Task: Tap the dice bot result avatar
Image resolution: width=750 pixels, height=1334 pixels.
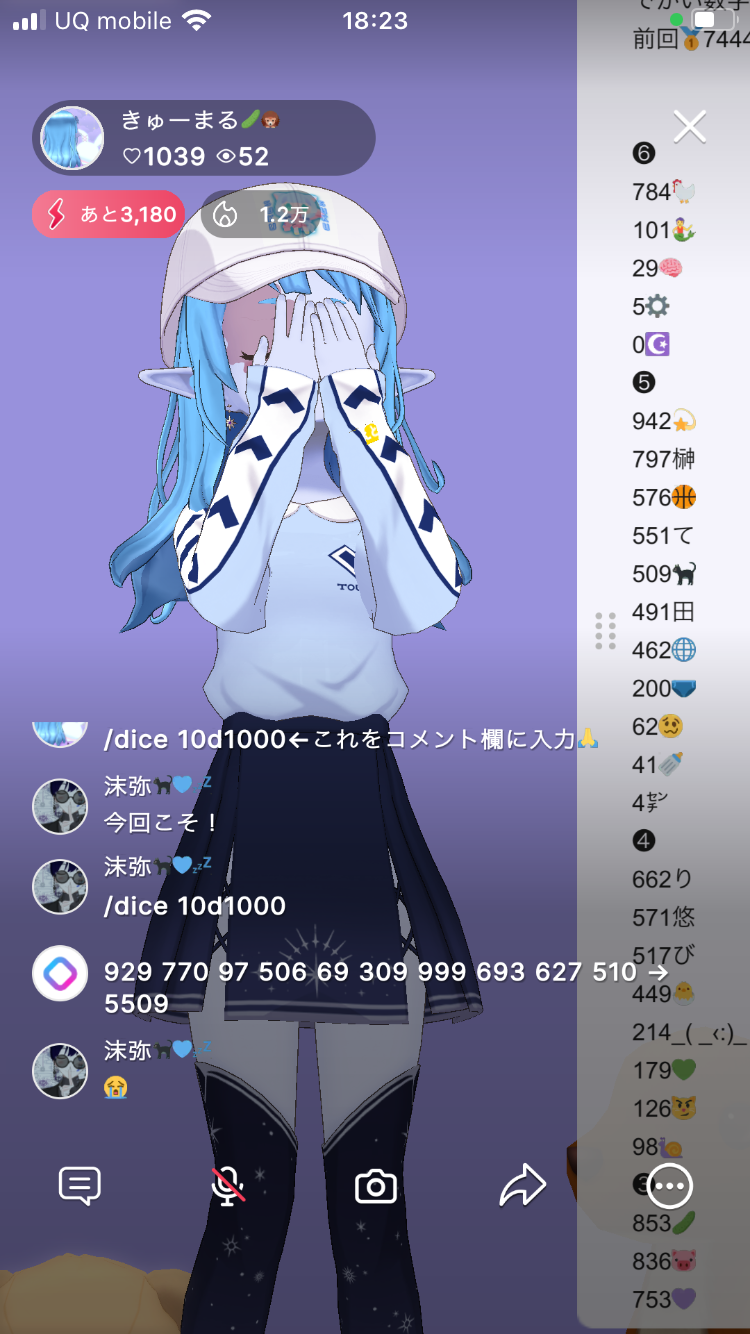Action: pyautogui.click(x=60, y=973)
